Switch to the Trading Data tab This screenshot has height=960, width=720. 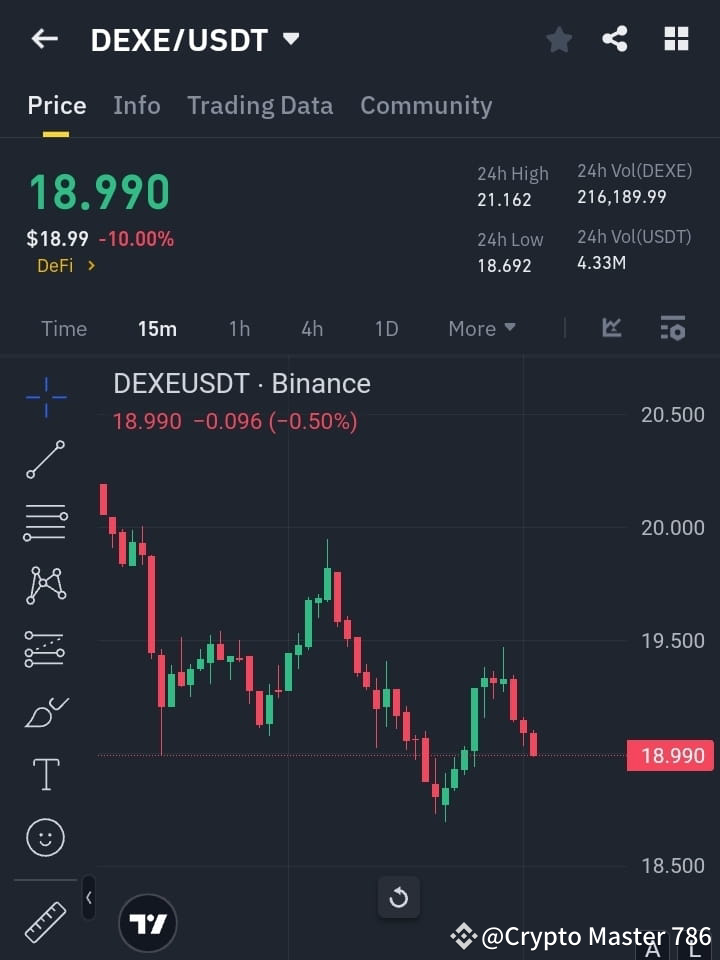click(260, 105)
